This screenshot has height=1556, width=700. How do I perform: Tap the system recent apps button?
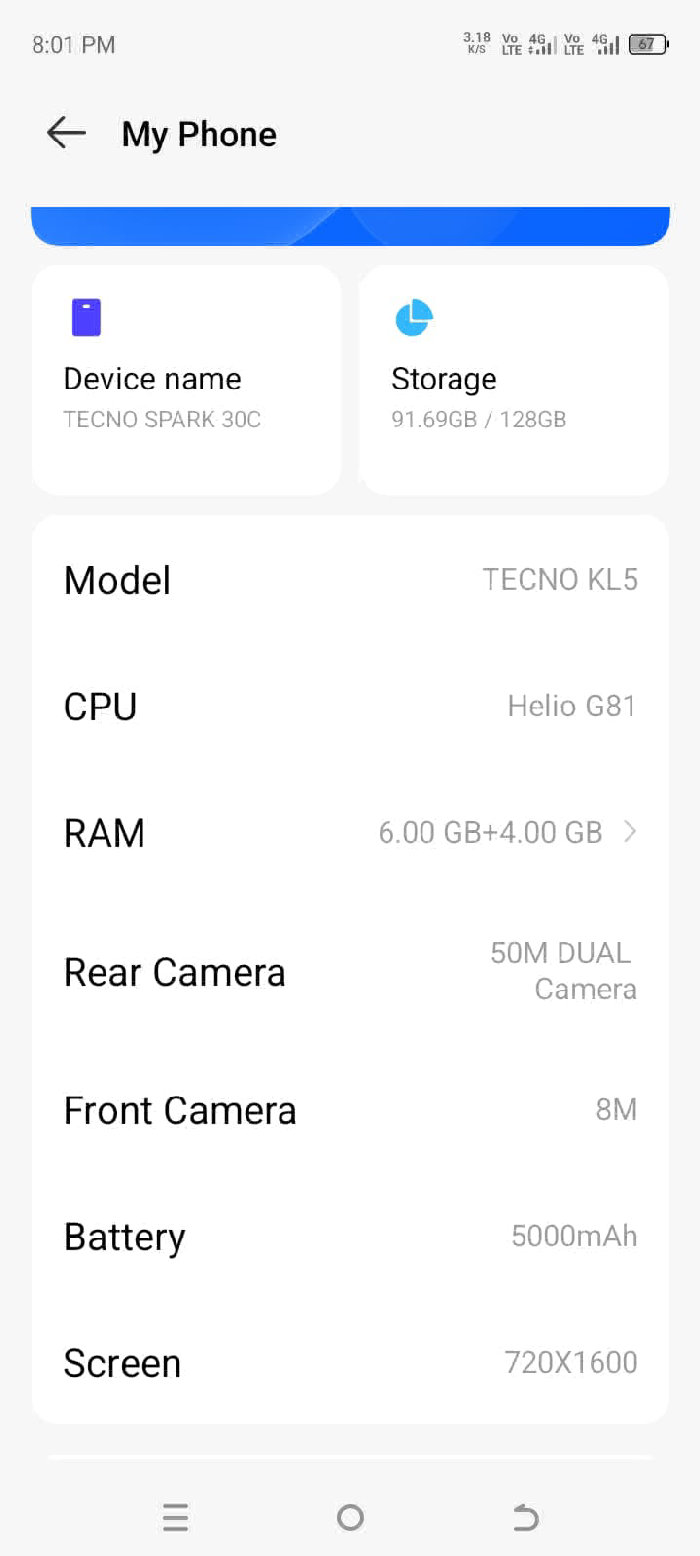(x=175, y=1518)
